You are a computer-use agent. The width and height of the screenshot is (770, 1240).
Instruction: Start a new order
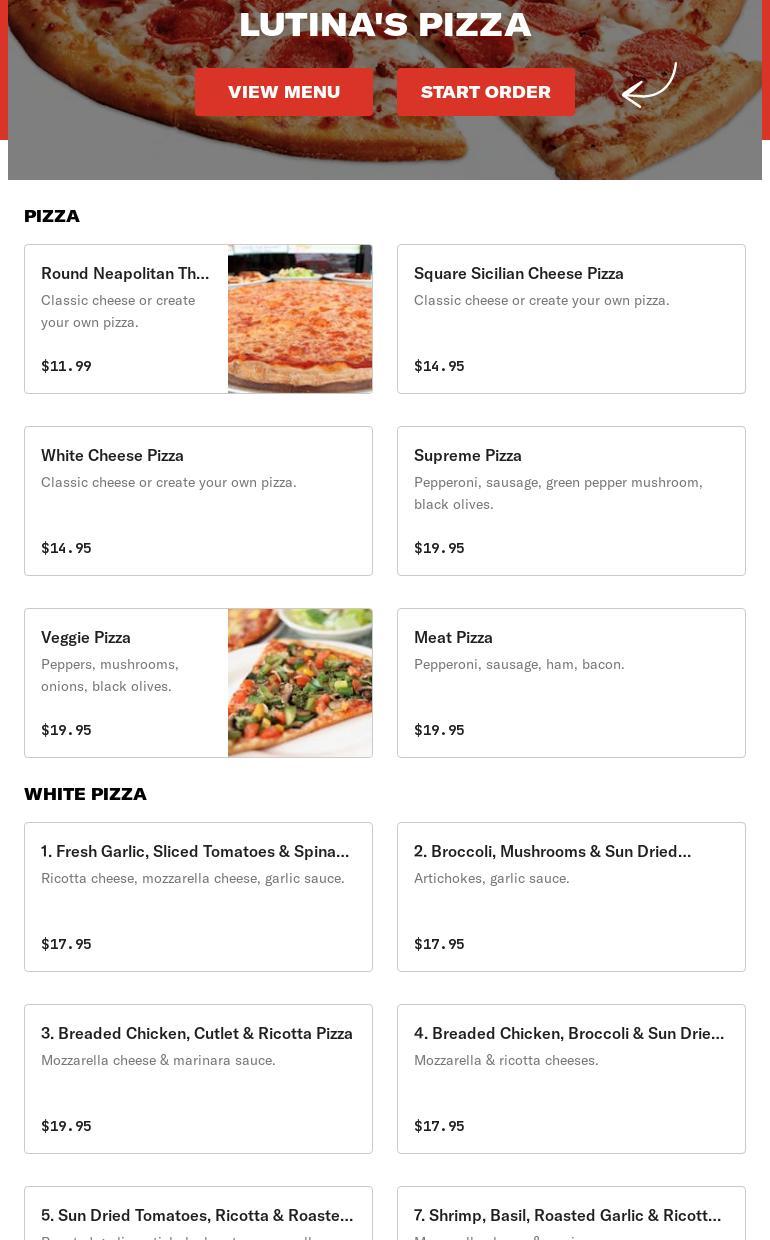tap(486, 92)
